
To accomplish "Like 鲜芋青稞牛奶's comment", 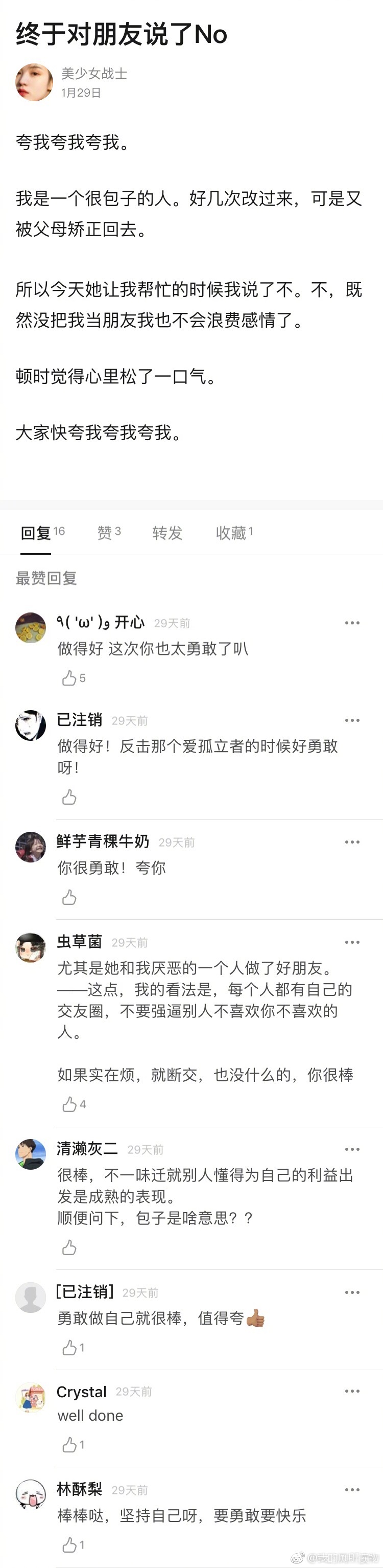I will [x=69, y=897].
